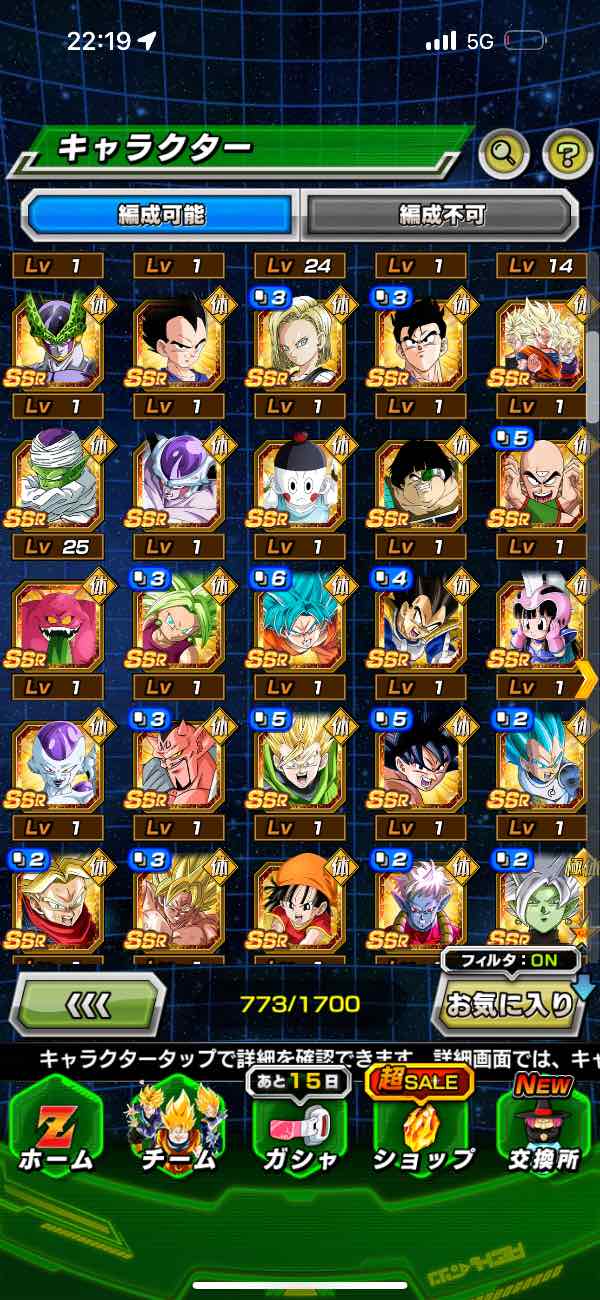600x1300 pixels.
Task: Open the フィルタ ON filter toggle
Action: (510, 961)
